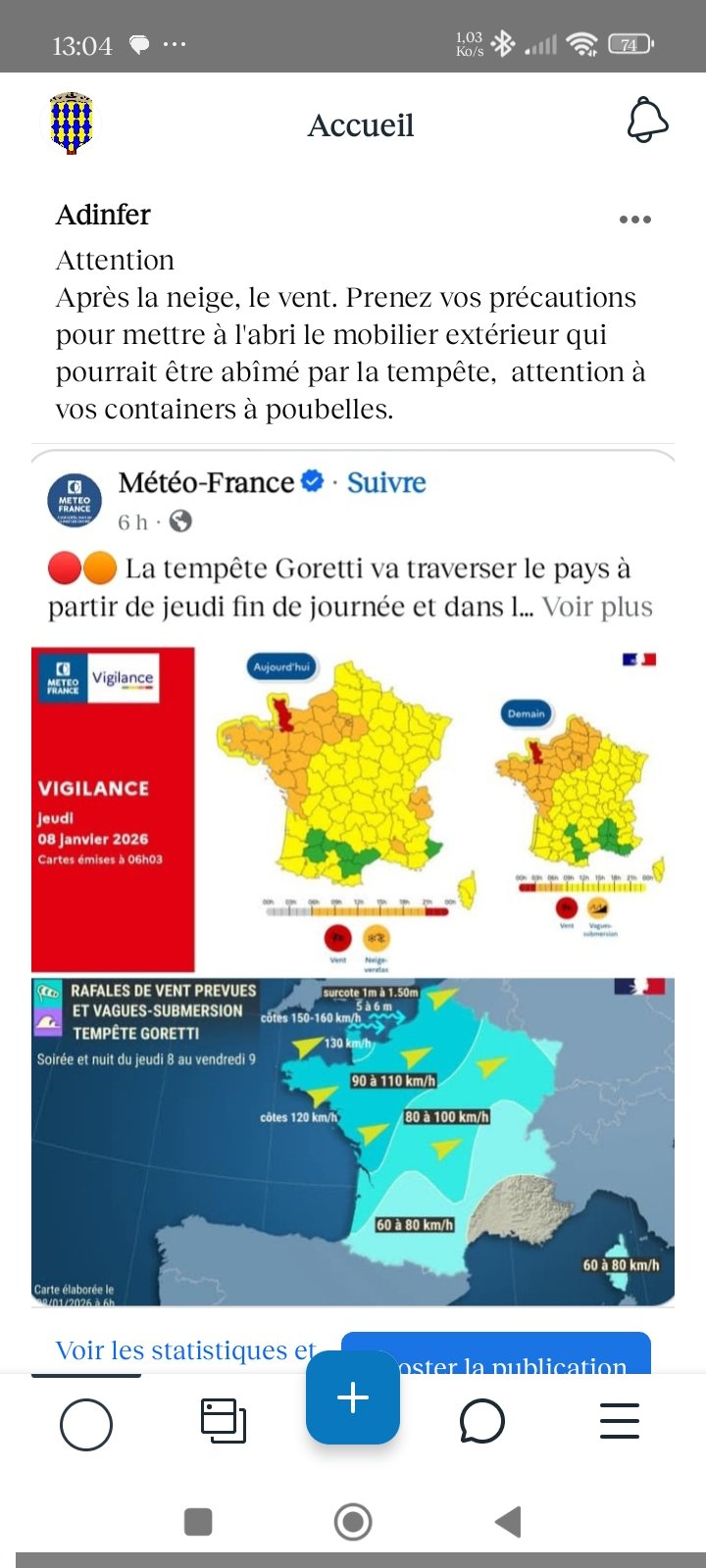This screenshot has width=706, height=1568.
Task: Open the news pages tab
Action: [x=224, y=1421]
